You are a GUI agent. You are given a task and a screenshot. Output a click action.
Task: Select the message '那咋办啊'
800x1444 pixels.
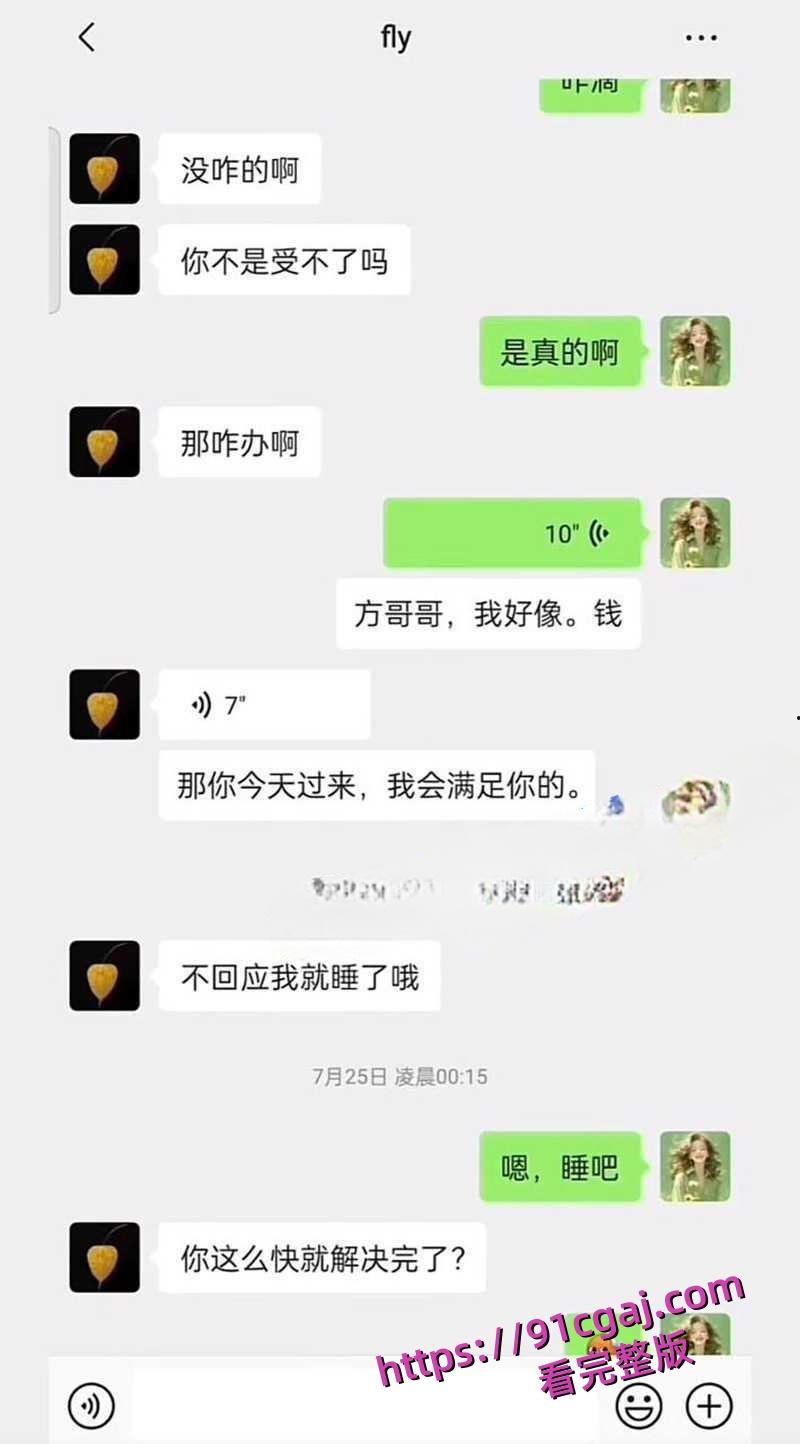[x=239, y=443]
